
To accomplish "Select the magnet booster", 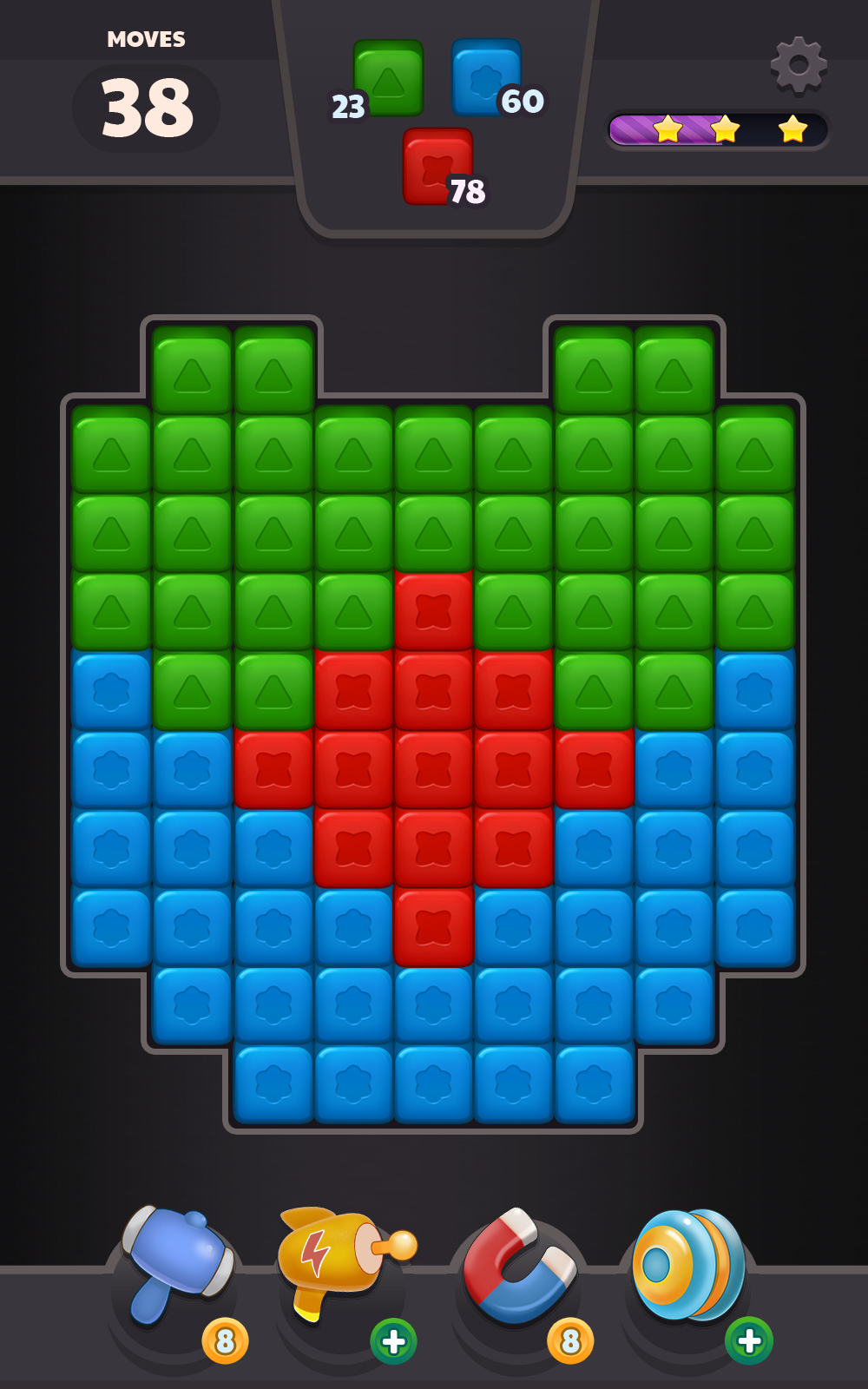I will (x=518, y=1267).
